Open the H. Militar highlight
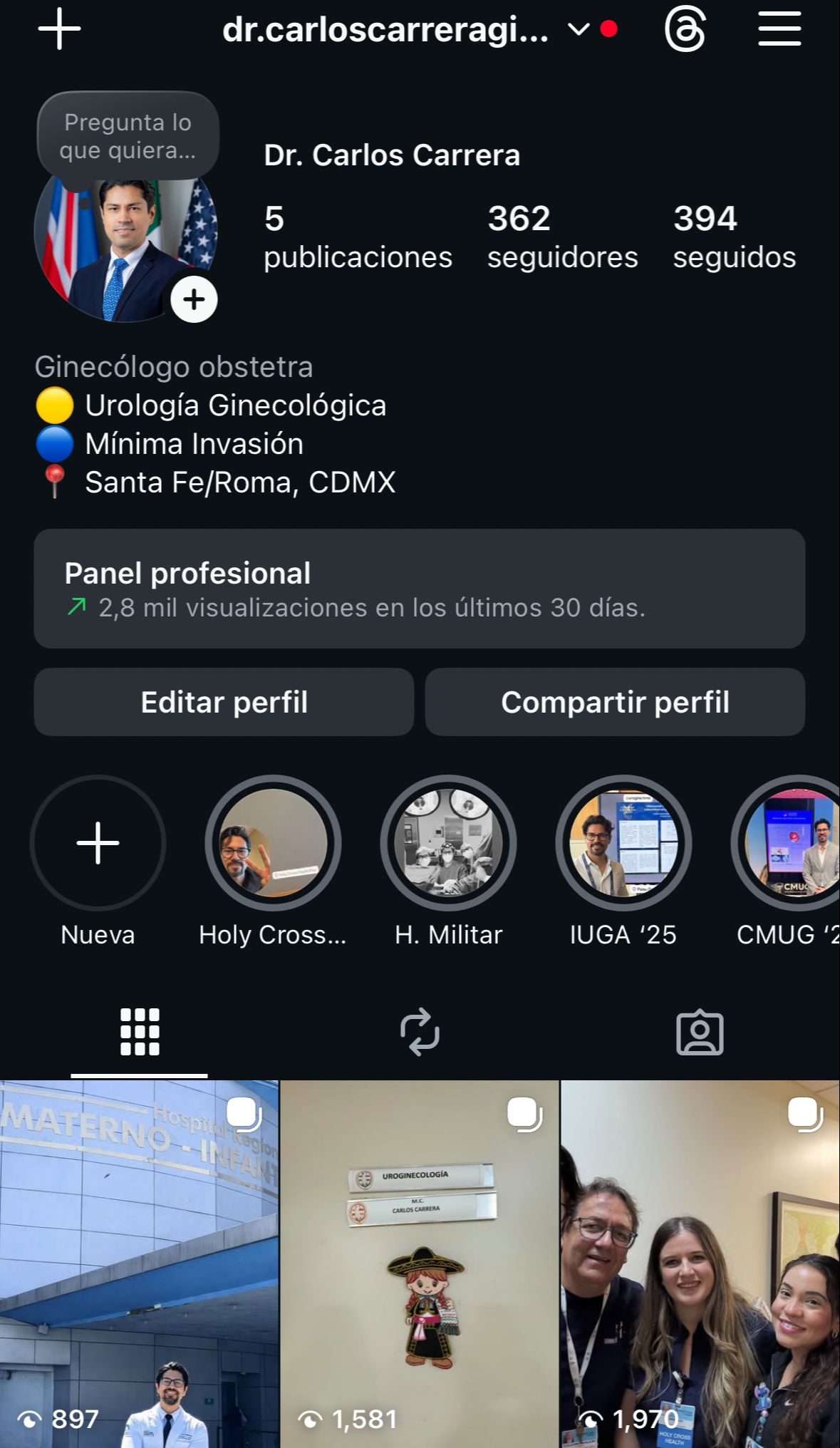Viewport: 840px width, 1448px height. (x=448, y=843)
